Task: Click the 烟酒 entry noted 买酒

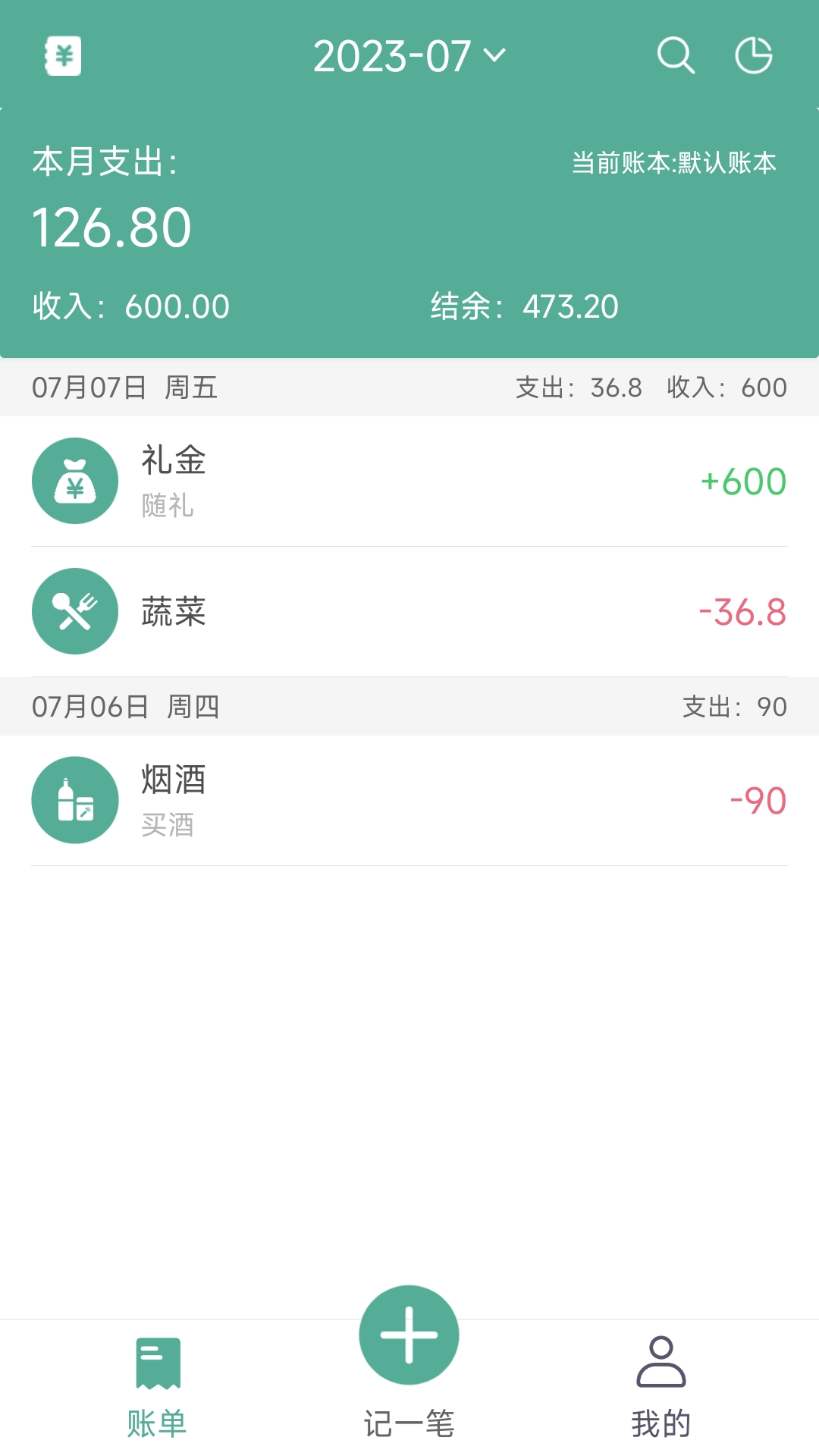Action: (x=409, y=800)
